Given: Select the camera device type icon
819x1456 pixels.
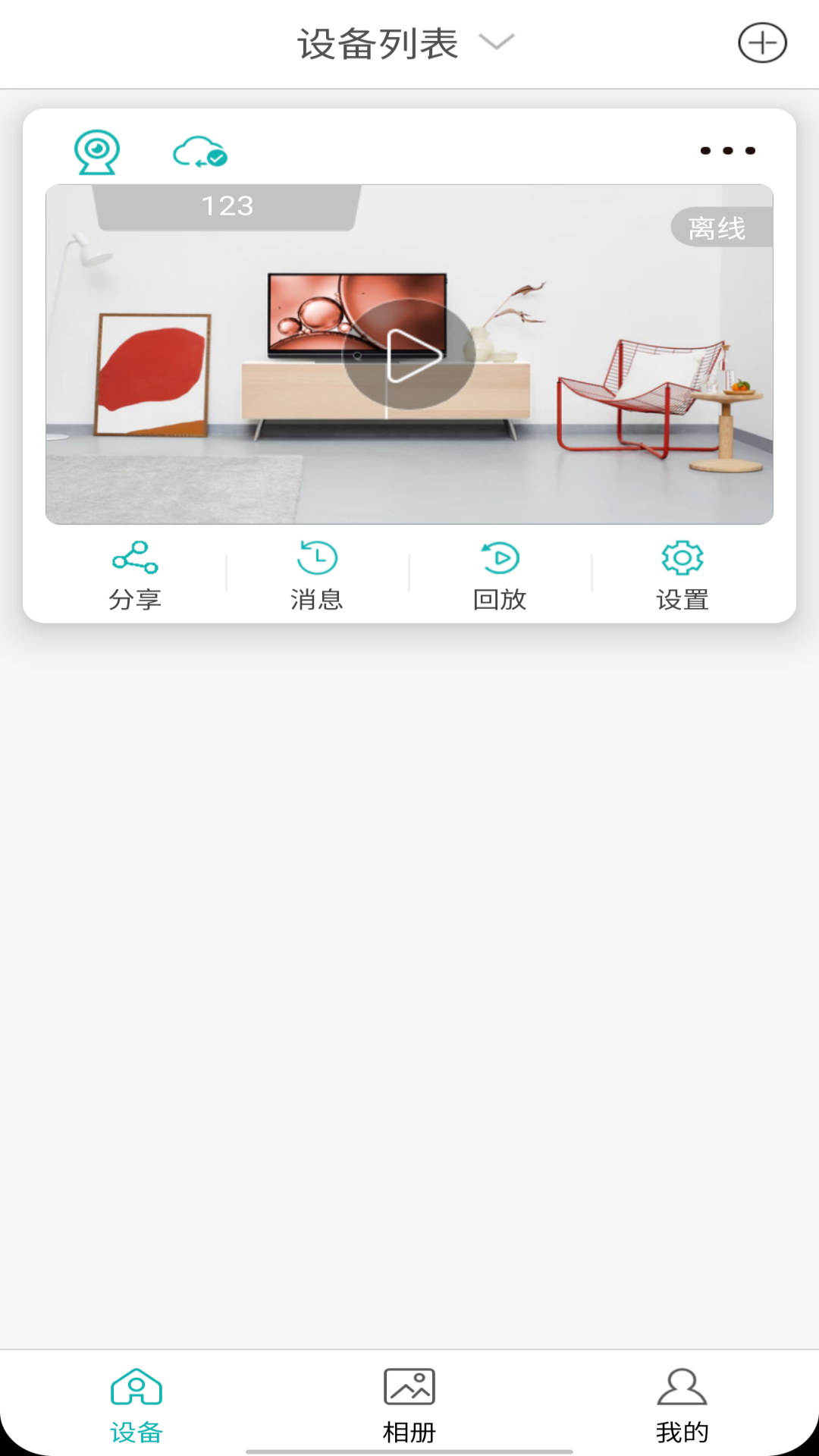Looking at the screenshot, I should click(x=96, y=149).
